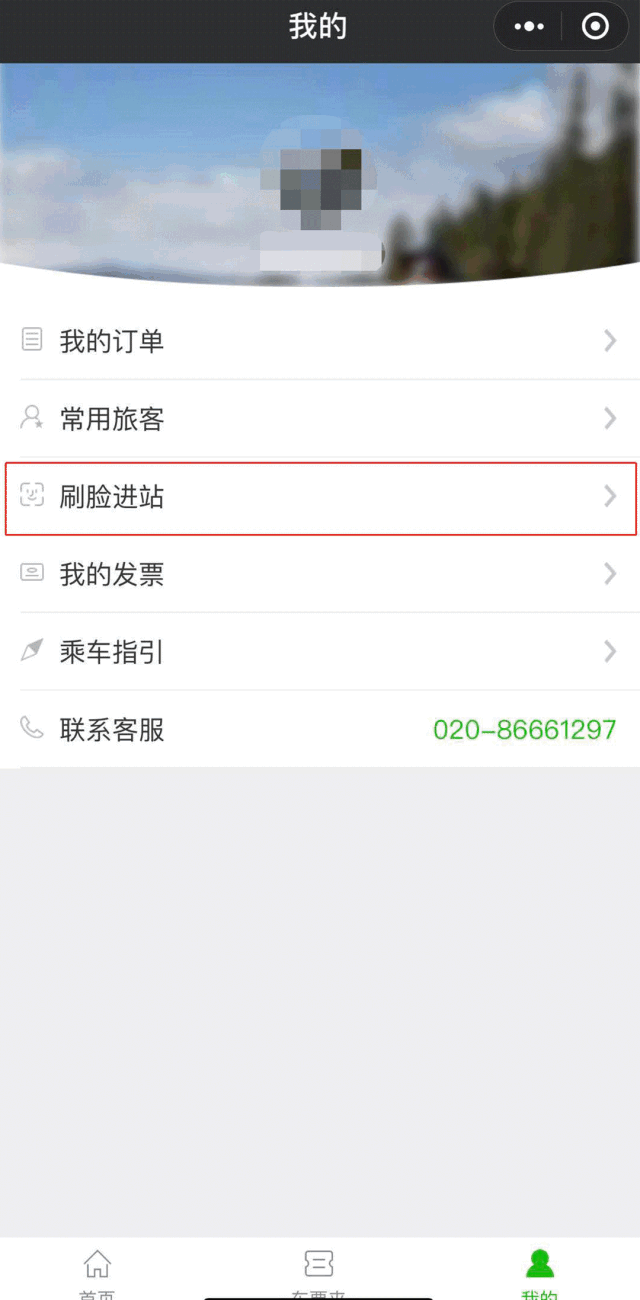This screenshot has width=640, height=1300.
Task: Switch to the 首页 home tab
Action: click(97, 1272)
